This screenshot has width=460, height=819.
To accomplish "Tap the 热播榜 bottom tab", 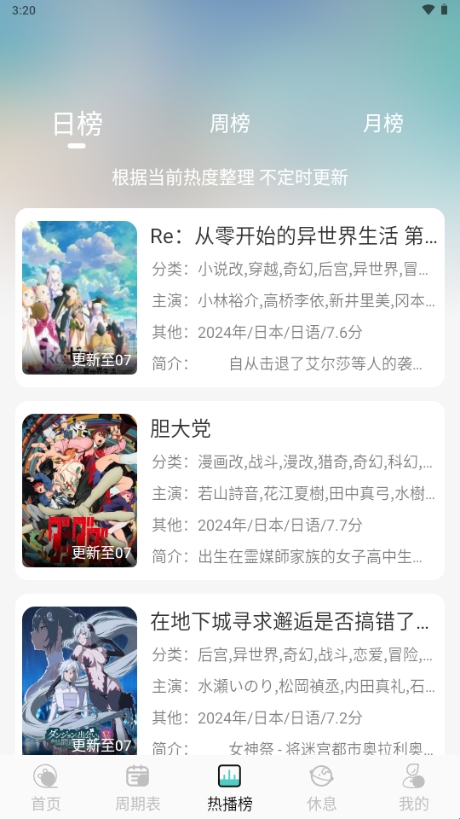I will pyautogui.click(x=230, y=787).
